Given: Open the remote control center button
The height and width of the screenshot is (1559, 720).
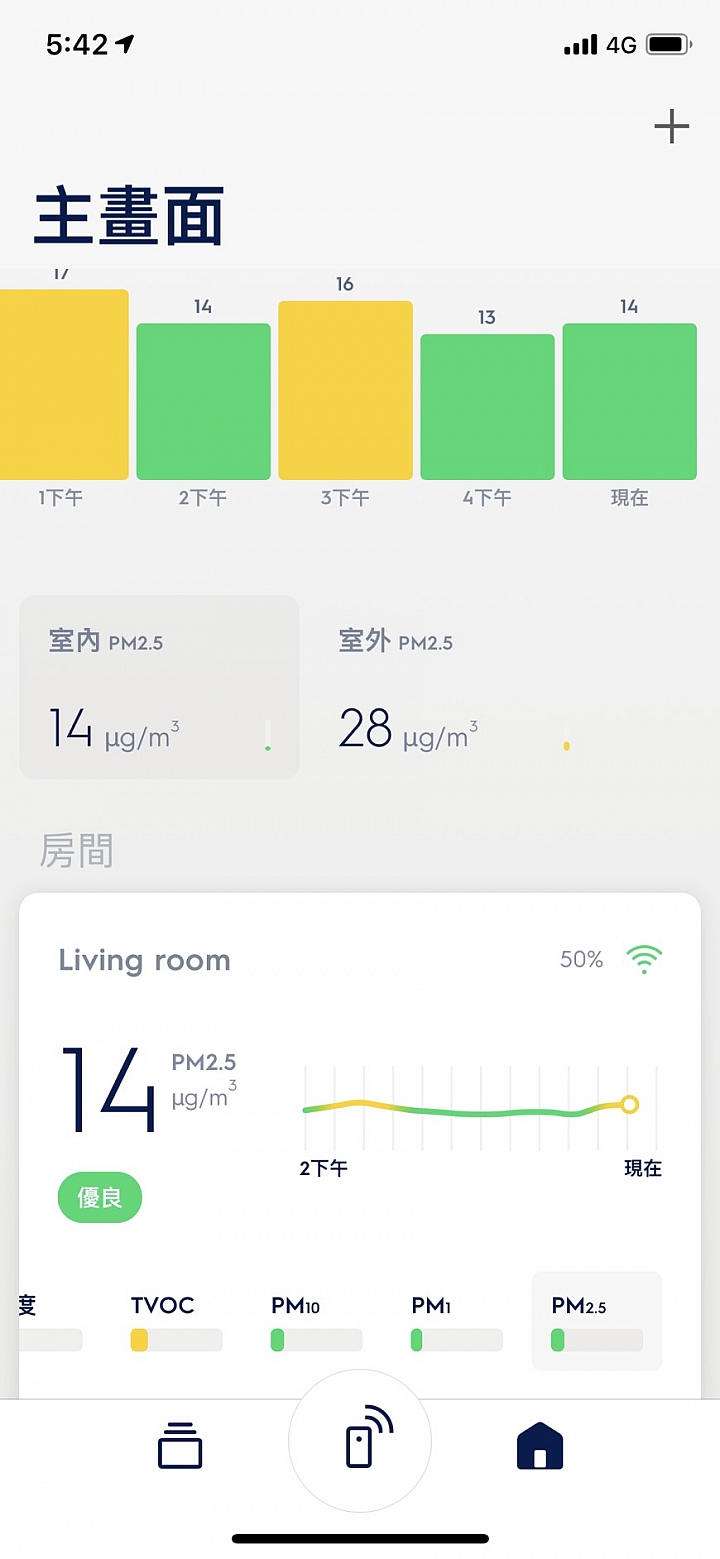Looking at the screenshot, I should 360,1441.
